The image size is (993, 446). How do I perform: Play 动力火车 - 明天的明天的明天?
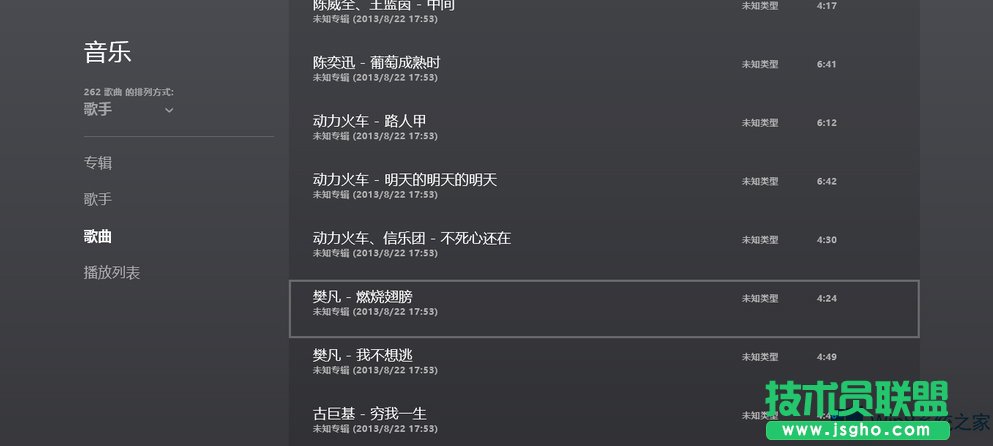click(404, 180)
